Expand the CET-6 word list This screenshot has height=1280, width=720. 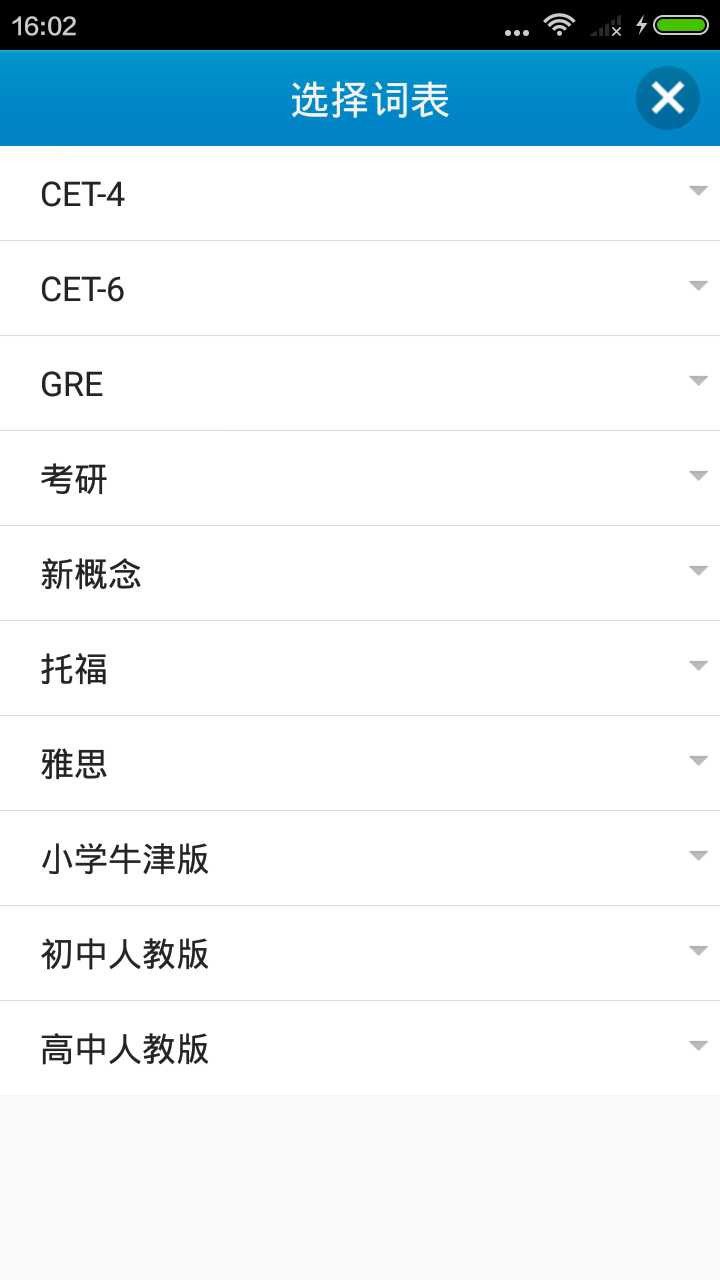coord(360,289)
